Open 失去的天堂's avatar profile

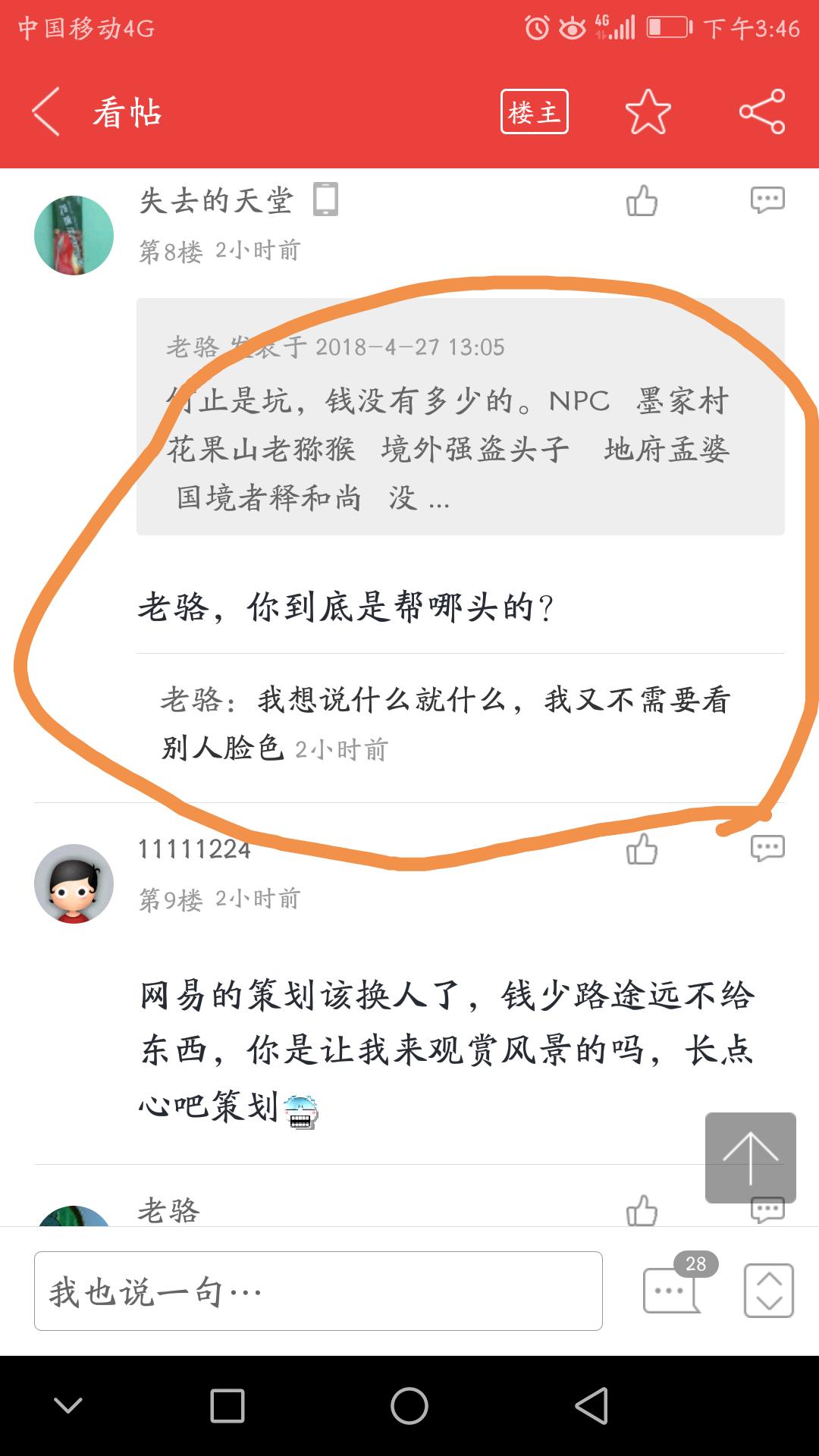click(74, 235)
